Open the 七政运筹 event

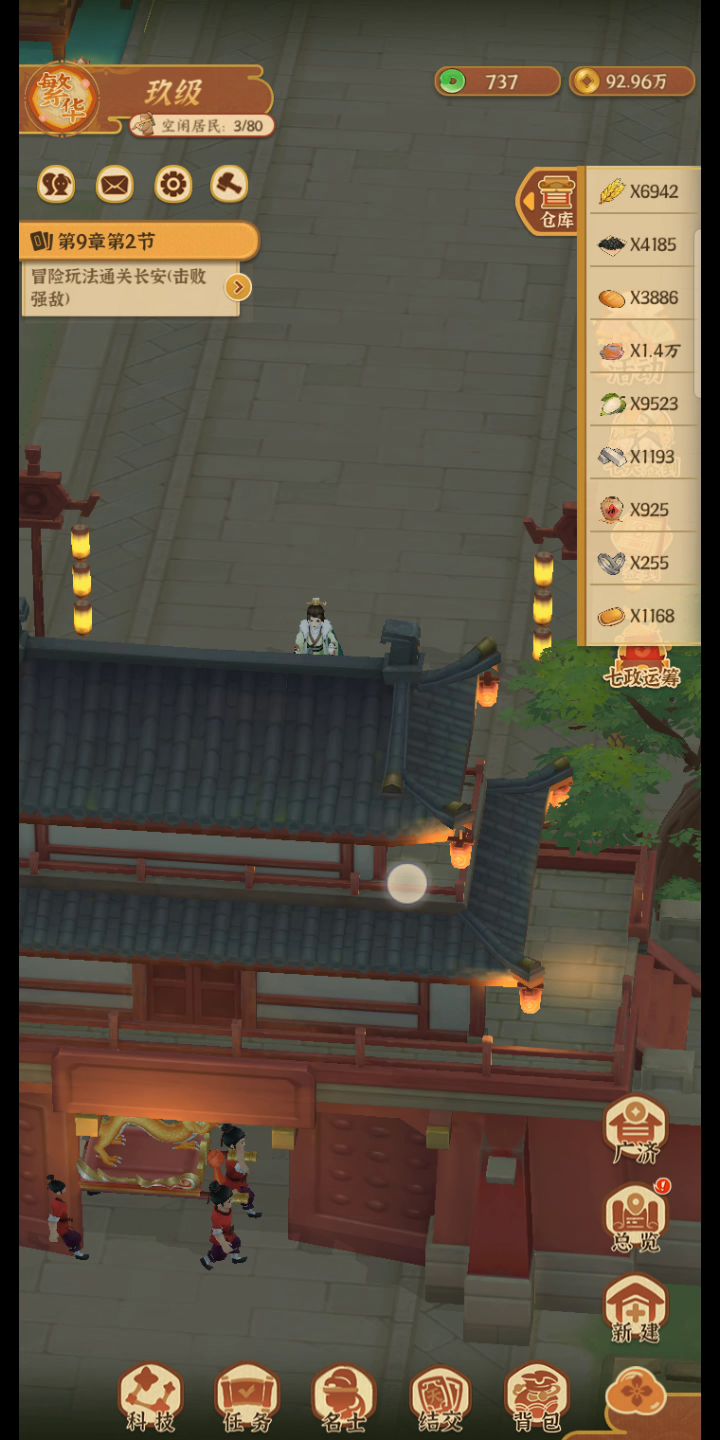641,667
